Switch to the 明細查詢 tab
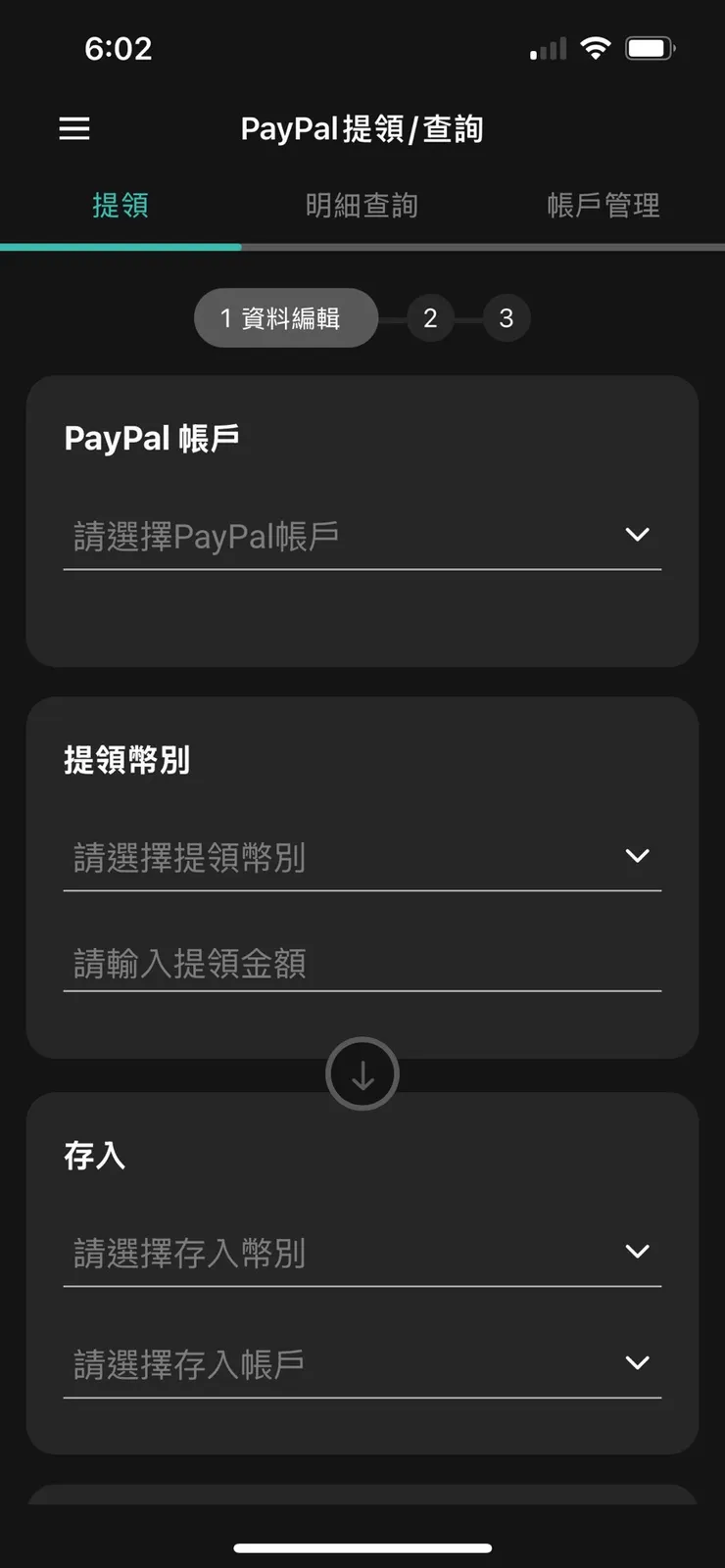725x1568 pixels. pyautogui.click(x=362, y=206)
